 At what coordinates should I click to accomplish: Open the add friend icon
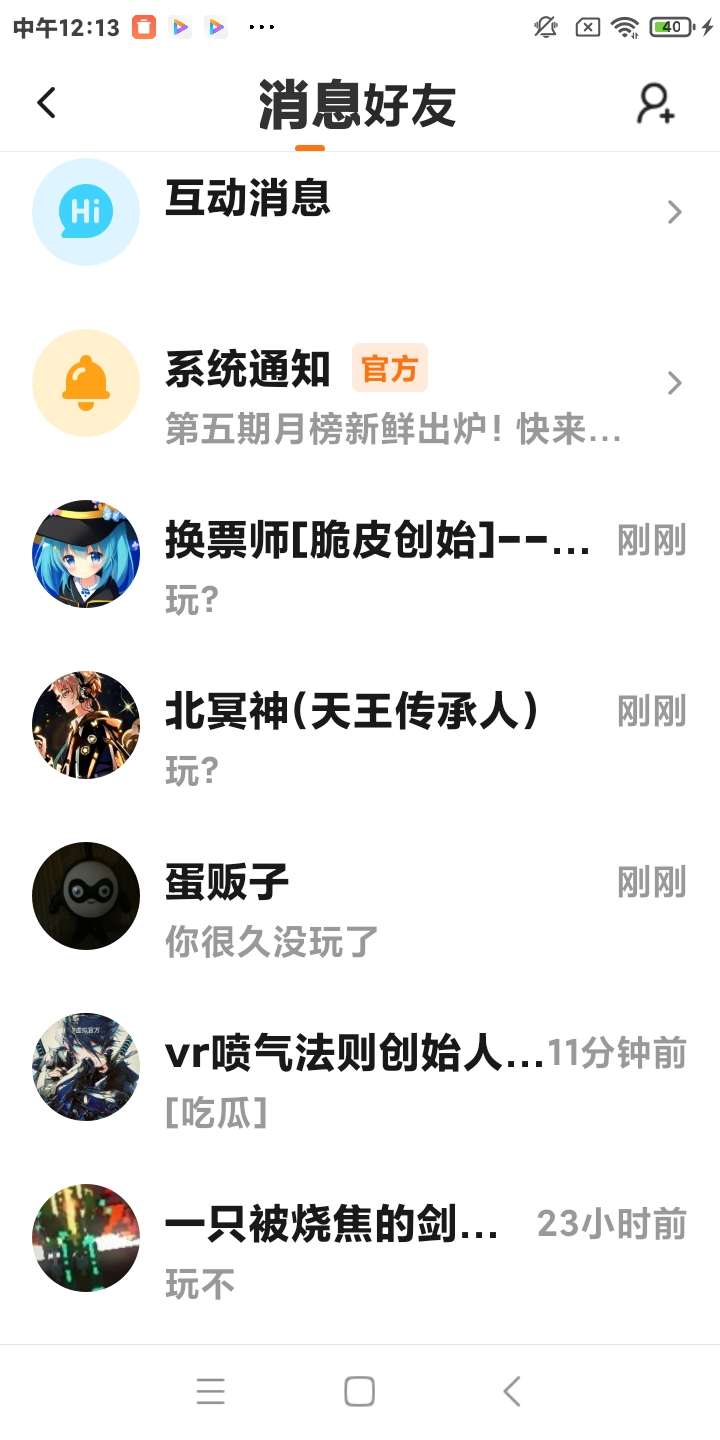[x=656, y=103]
